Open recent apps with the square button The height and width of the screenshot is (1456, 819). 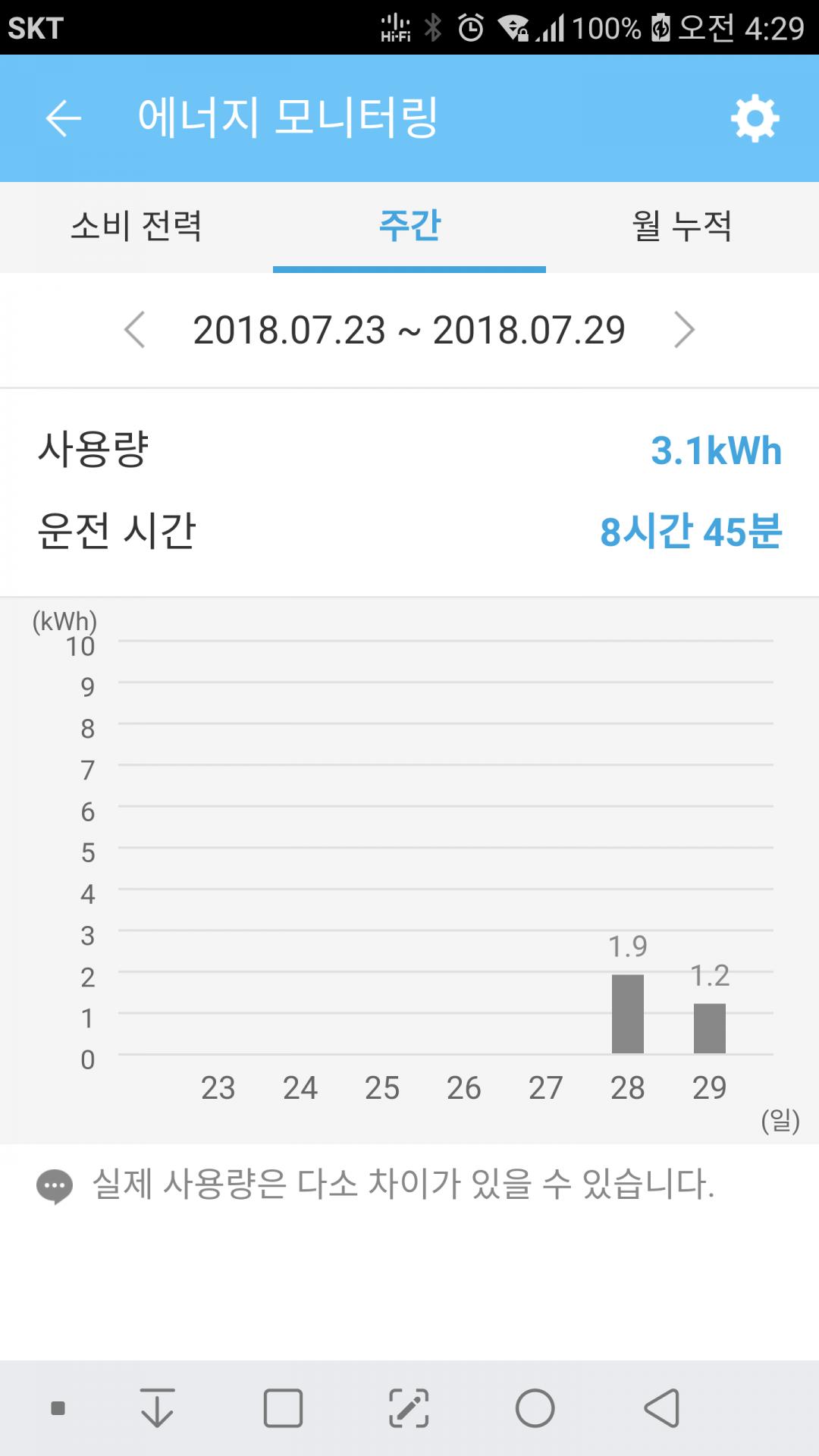[283, 1408]
